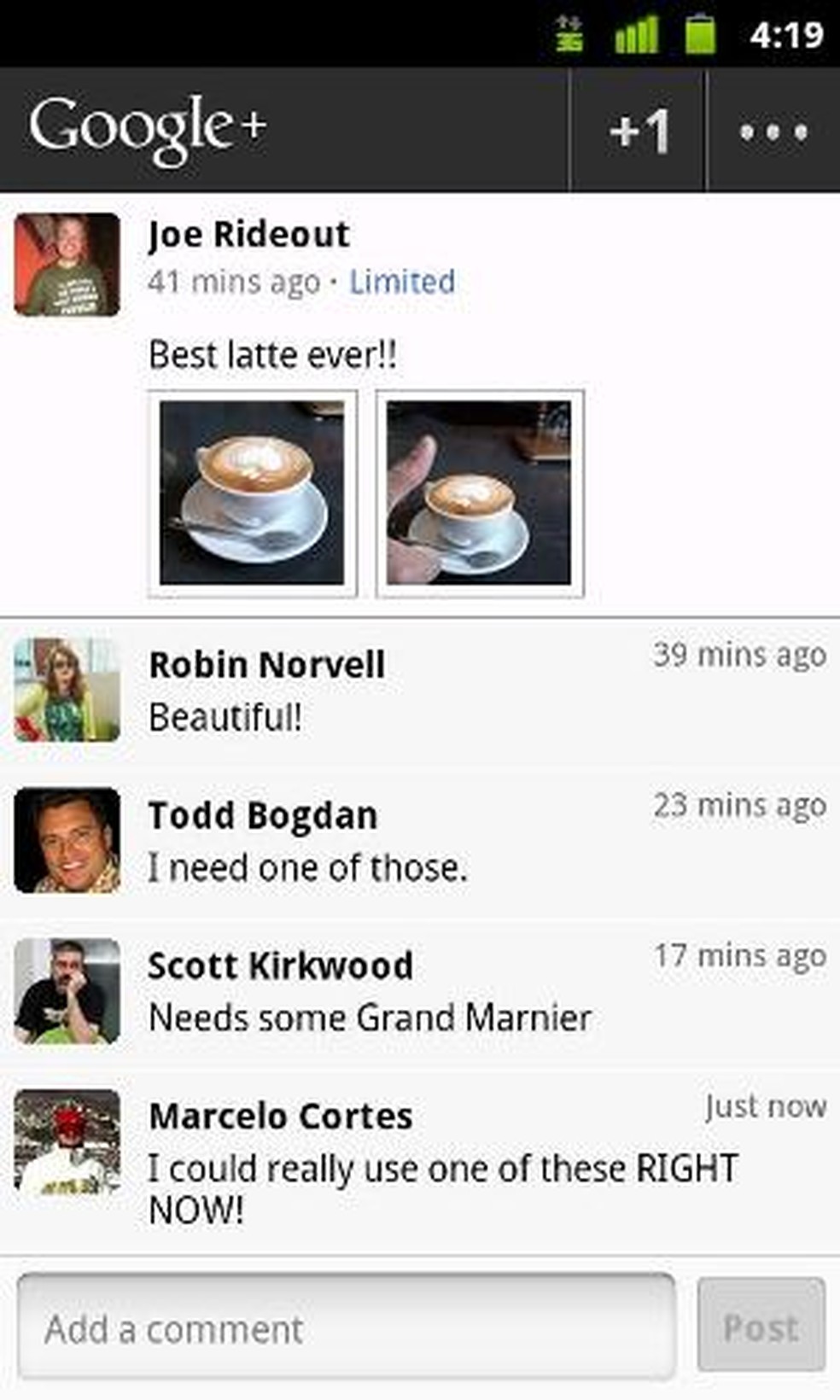Image resolution: width=840 pixels, height=1400 pixels.
Task: Open Scott Kirkwood's avatar
Action: (x=67, y=991)
